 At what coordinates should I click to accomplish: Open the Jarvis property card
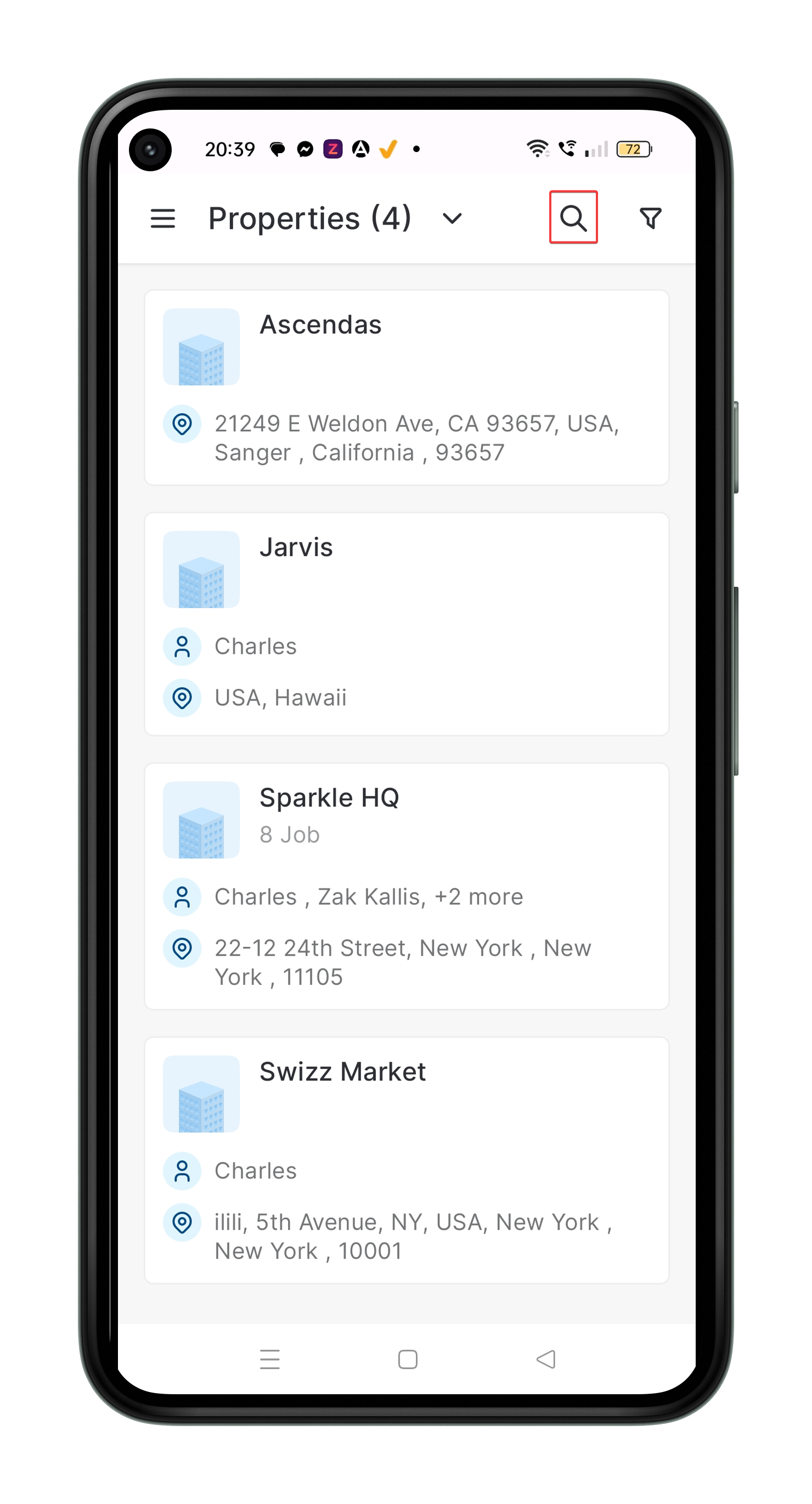407,623
